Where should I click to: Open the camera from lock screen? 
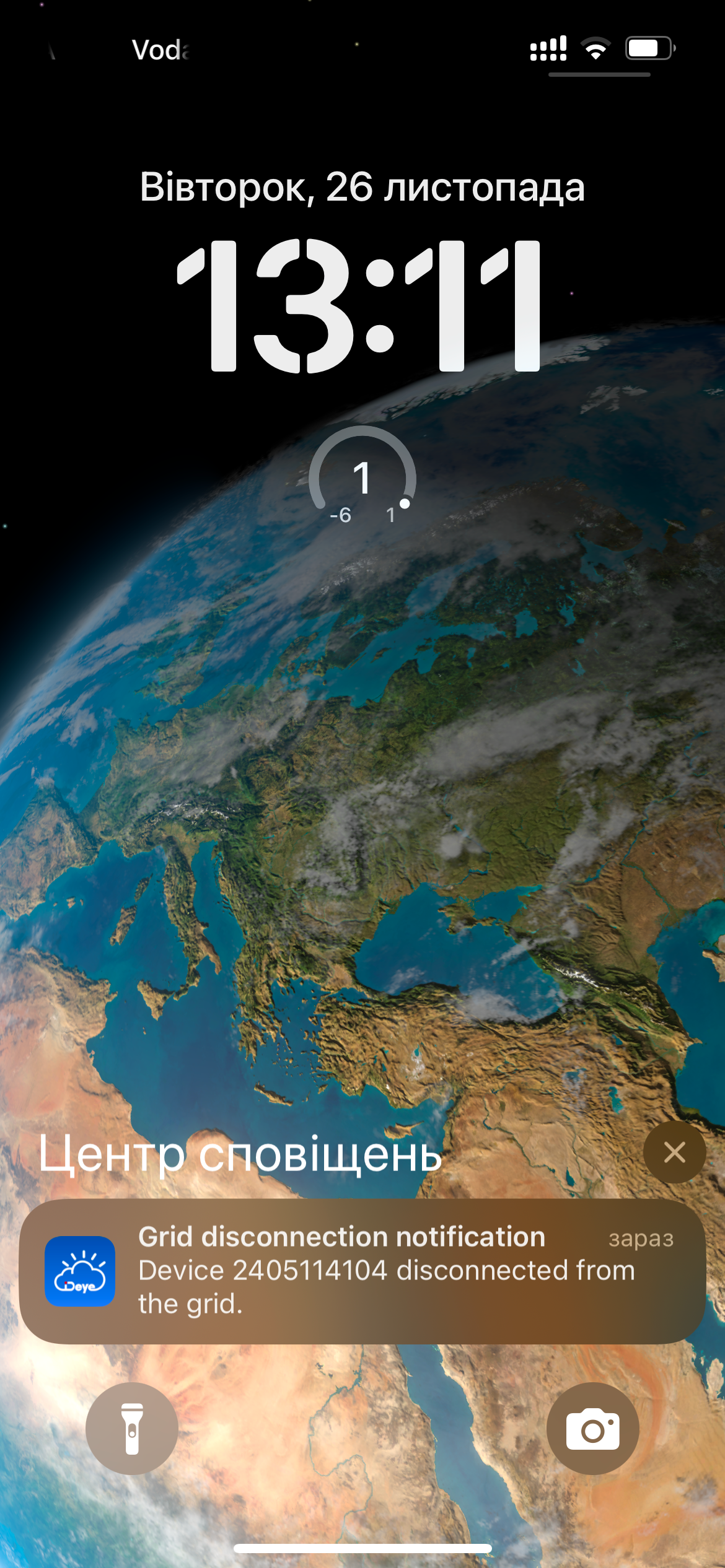click(593, 1429)
